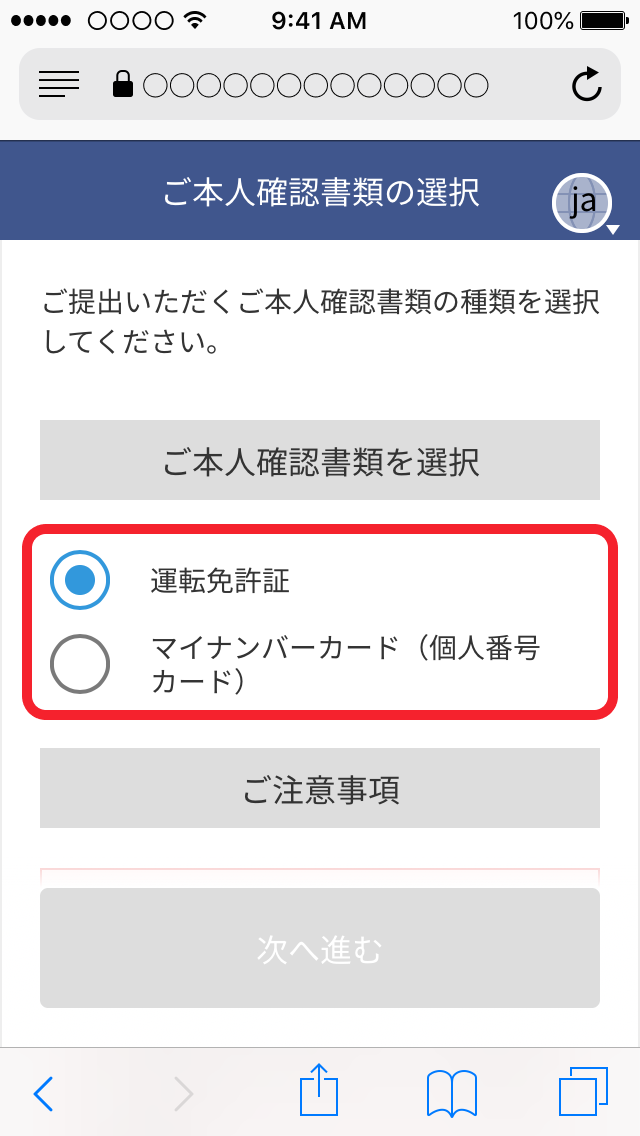Open the share sheet
640x1136 pixels.
[320, 1089]
